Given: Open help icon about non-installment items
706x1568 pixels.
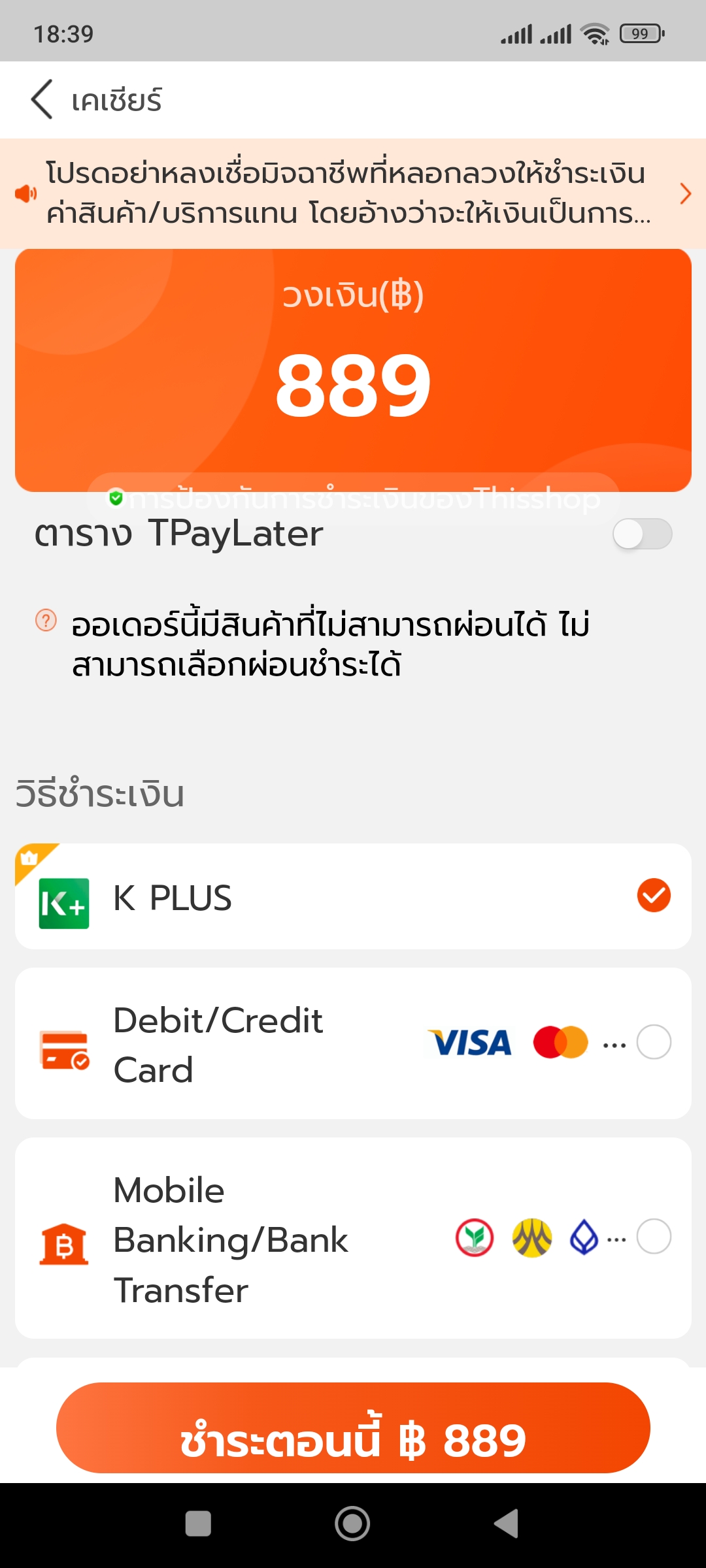Looking at the screenshot, I should tap(46, 619).
